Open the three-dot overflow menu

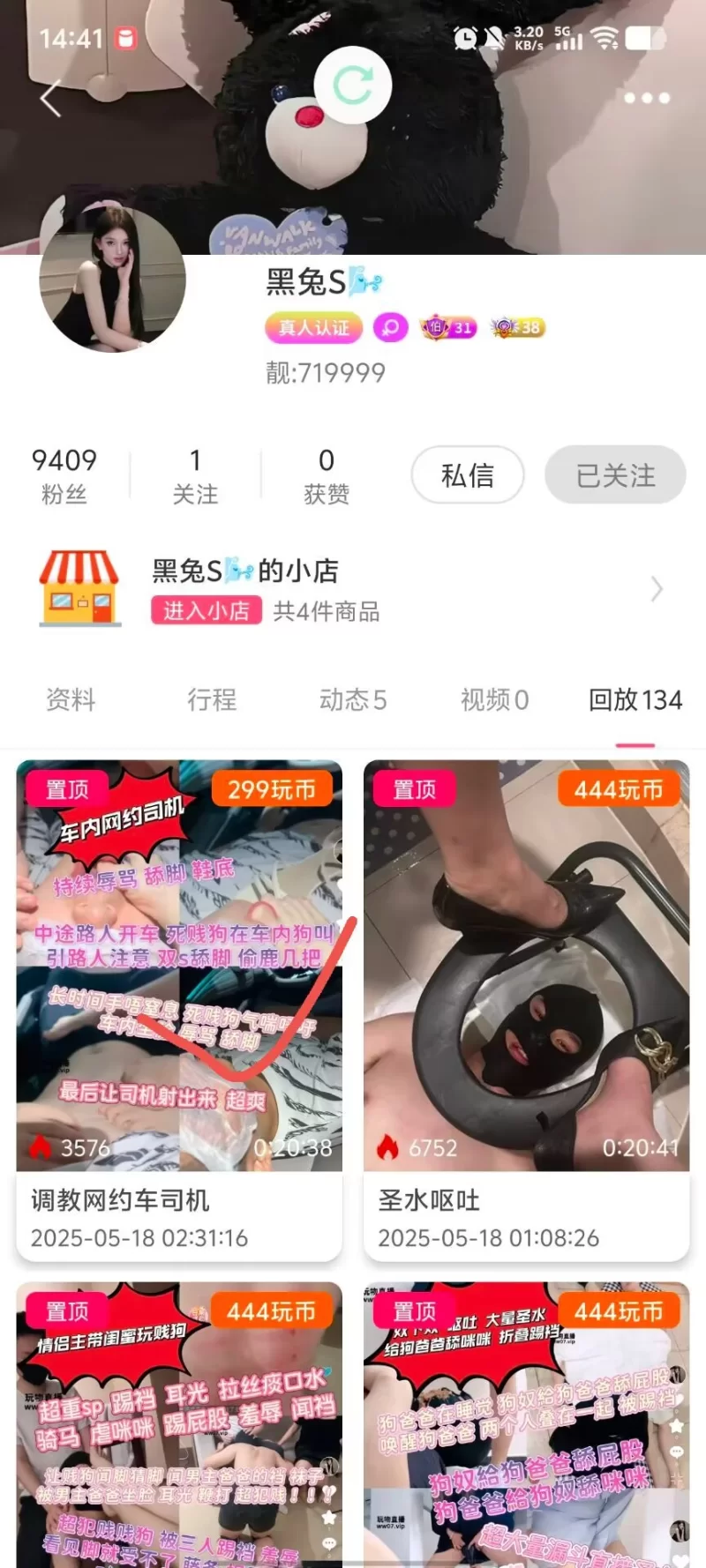647,98
